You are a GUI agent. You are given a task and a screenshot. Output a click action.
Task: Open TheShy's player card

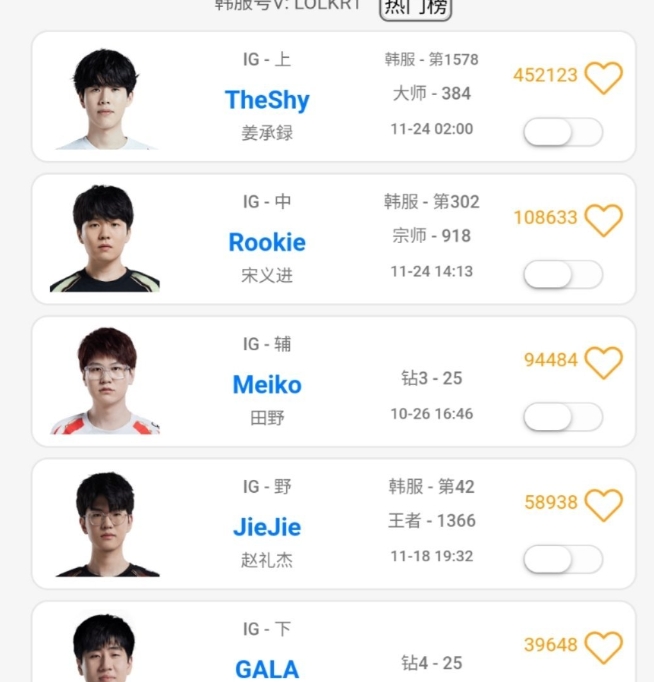pos(267,99)
